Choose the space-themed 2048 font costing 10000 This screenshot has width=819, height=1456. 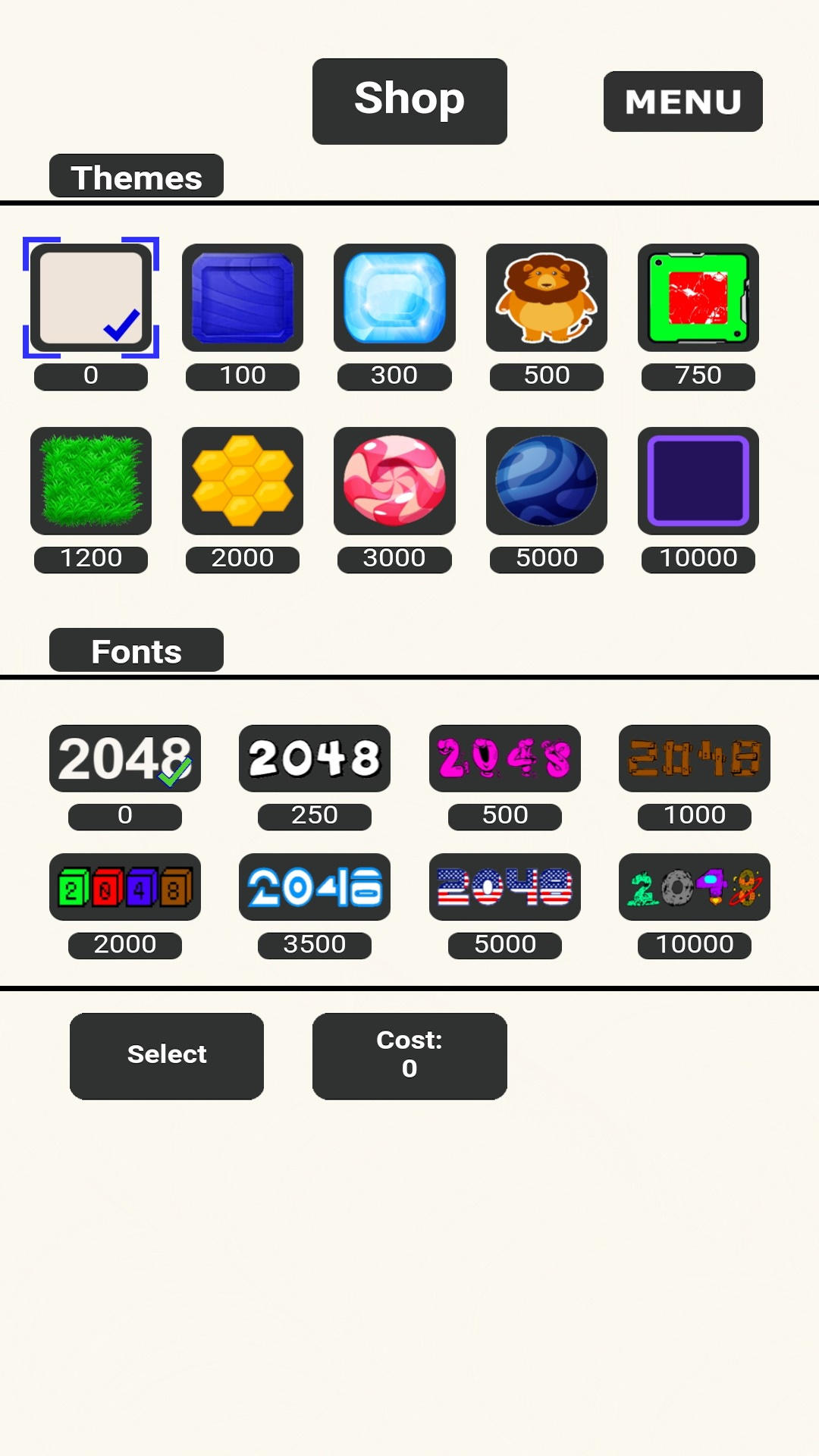[694, 887]
